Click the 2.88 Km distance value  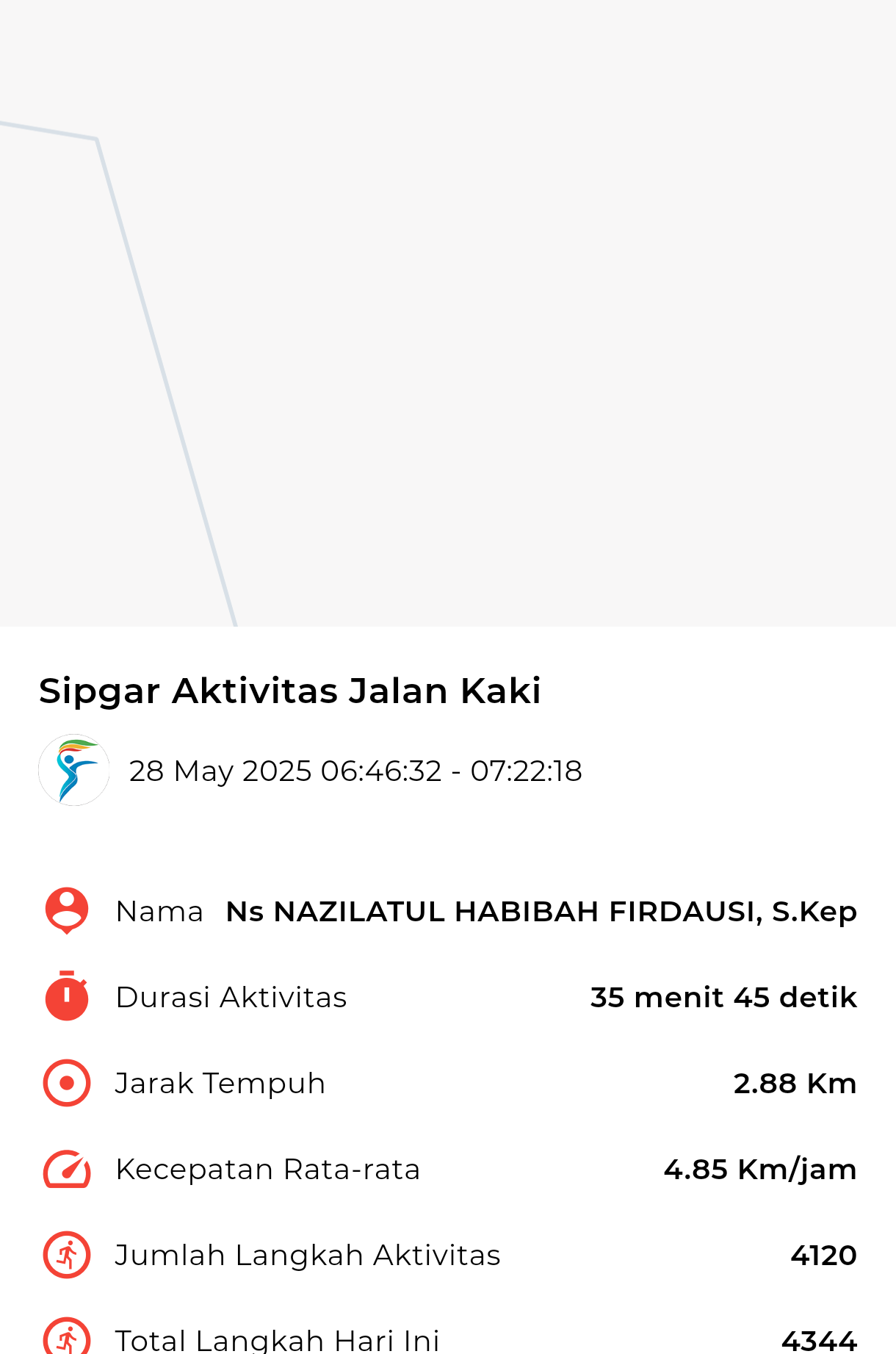(x=795, y=1082)
